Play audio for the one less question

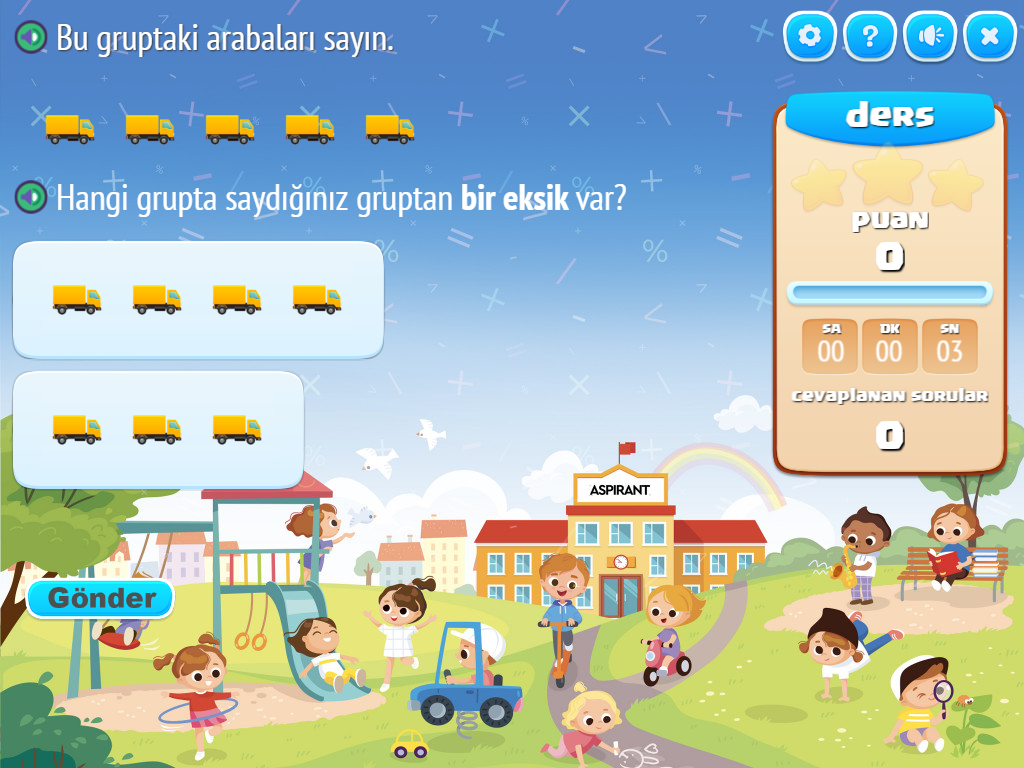coord(31,197)
